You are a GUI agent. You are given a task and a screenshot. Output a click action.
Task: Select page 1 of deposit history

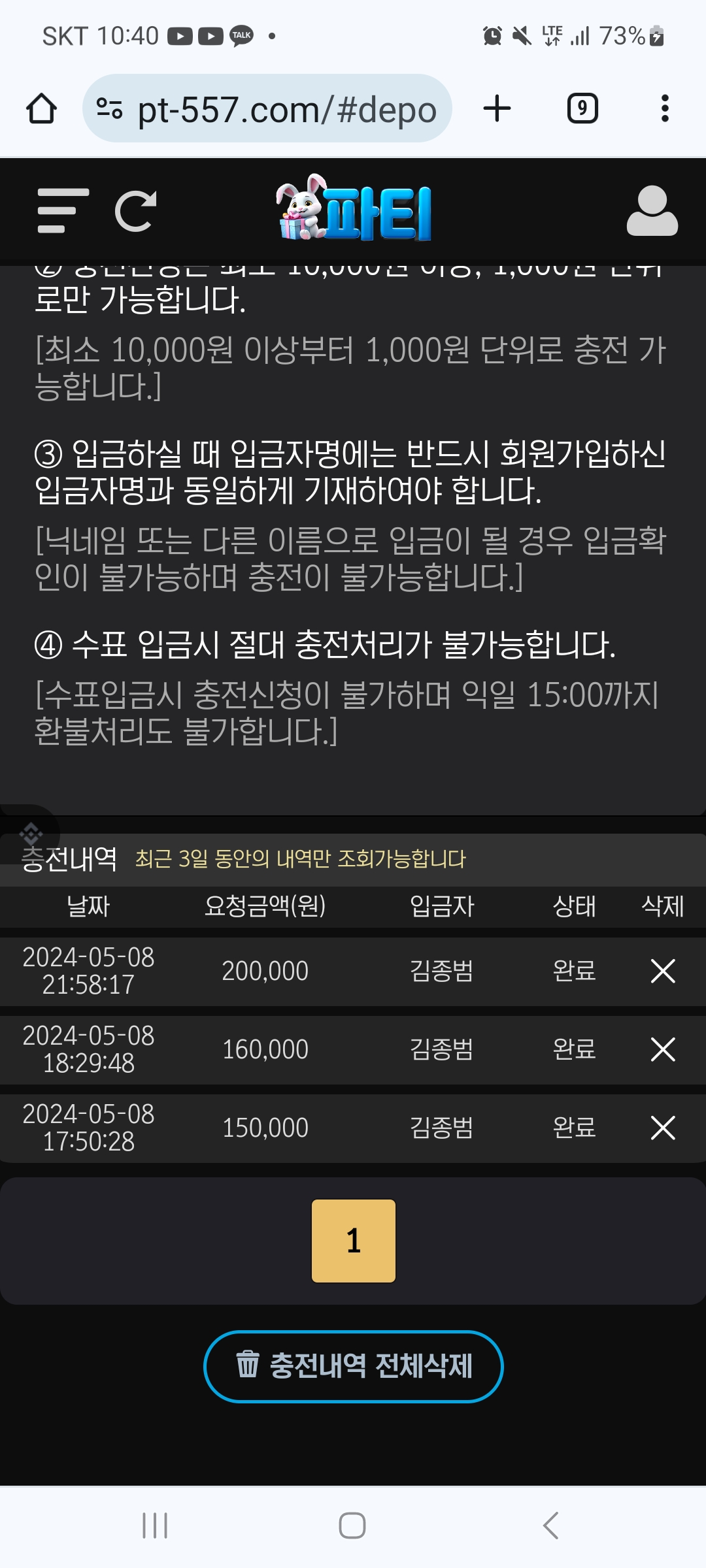coord(354,1241)
